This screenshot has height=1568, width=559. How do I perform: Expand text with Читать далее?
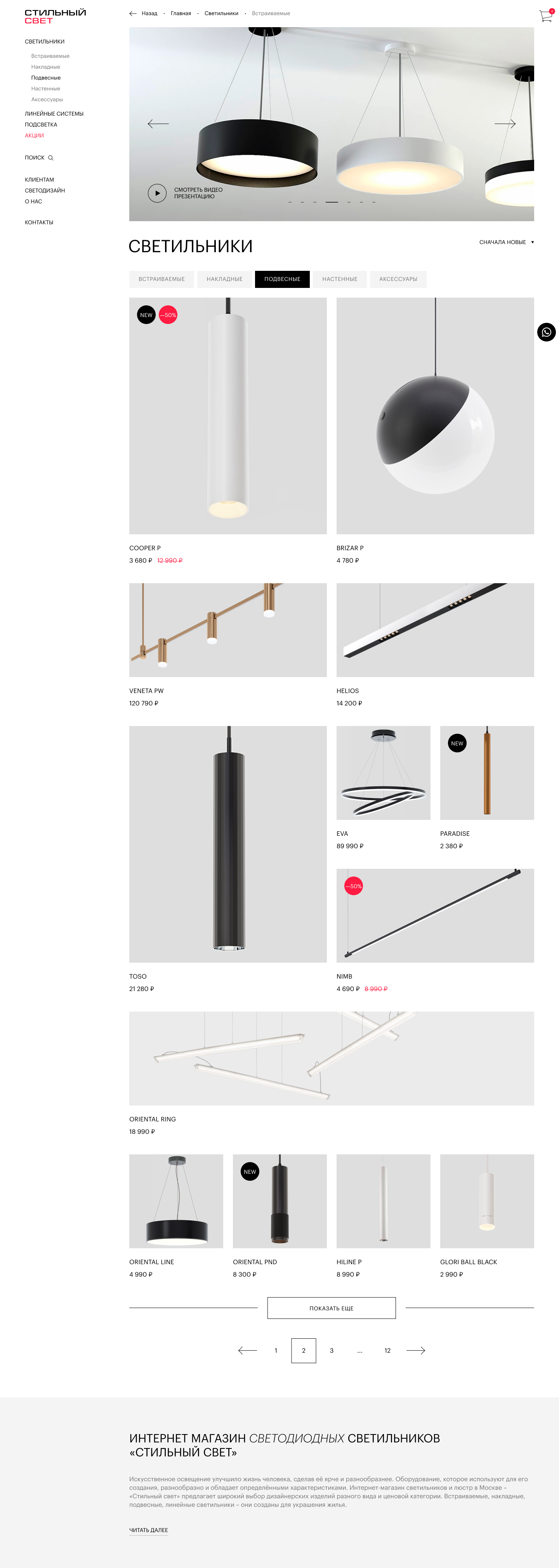click(x=148, y=1530)
